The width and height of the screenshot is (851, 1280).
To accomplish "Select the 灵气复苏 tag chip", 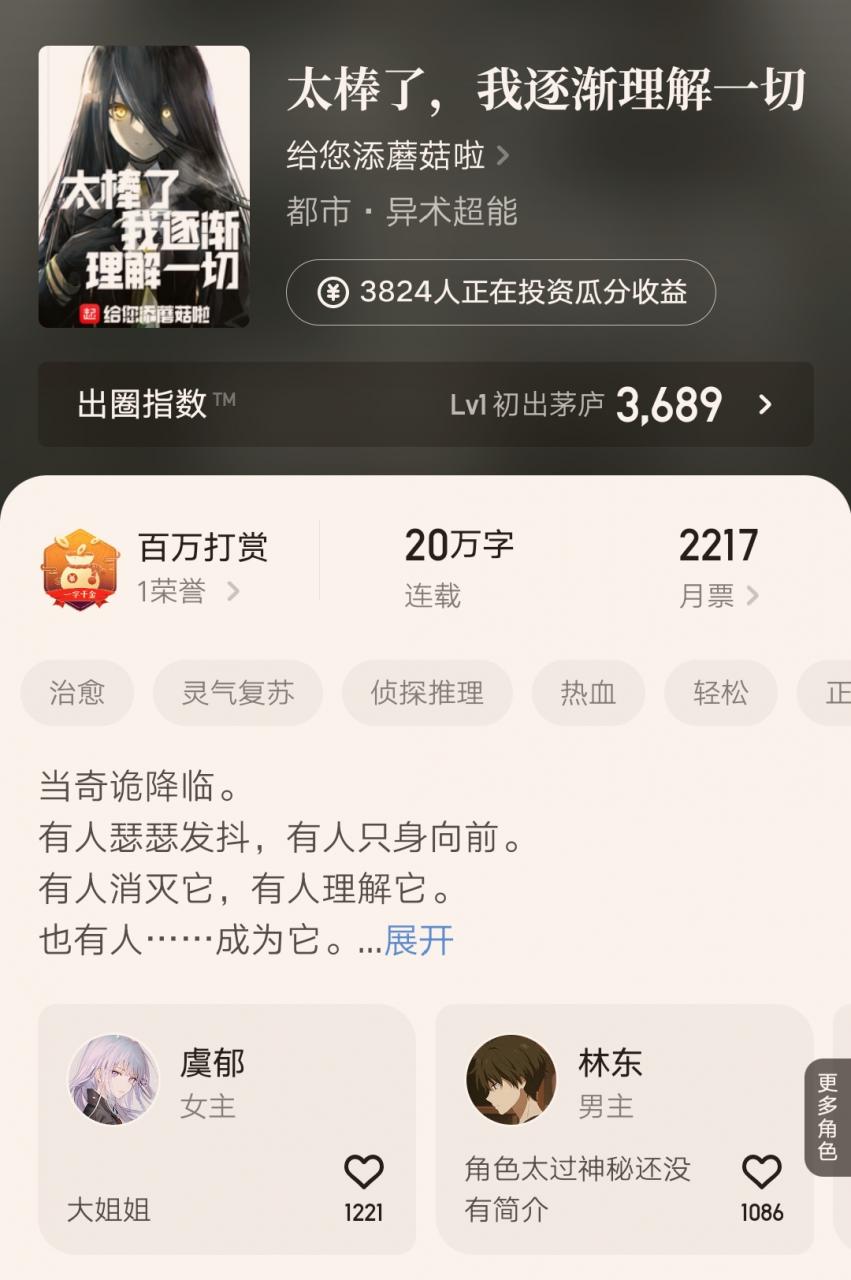I will pyautogui.click(x=237, y=692).
